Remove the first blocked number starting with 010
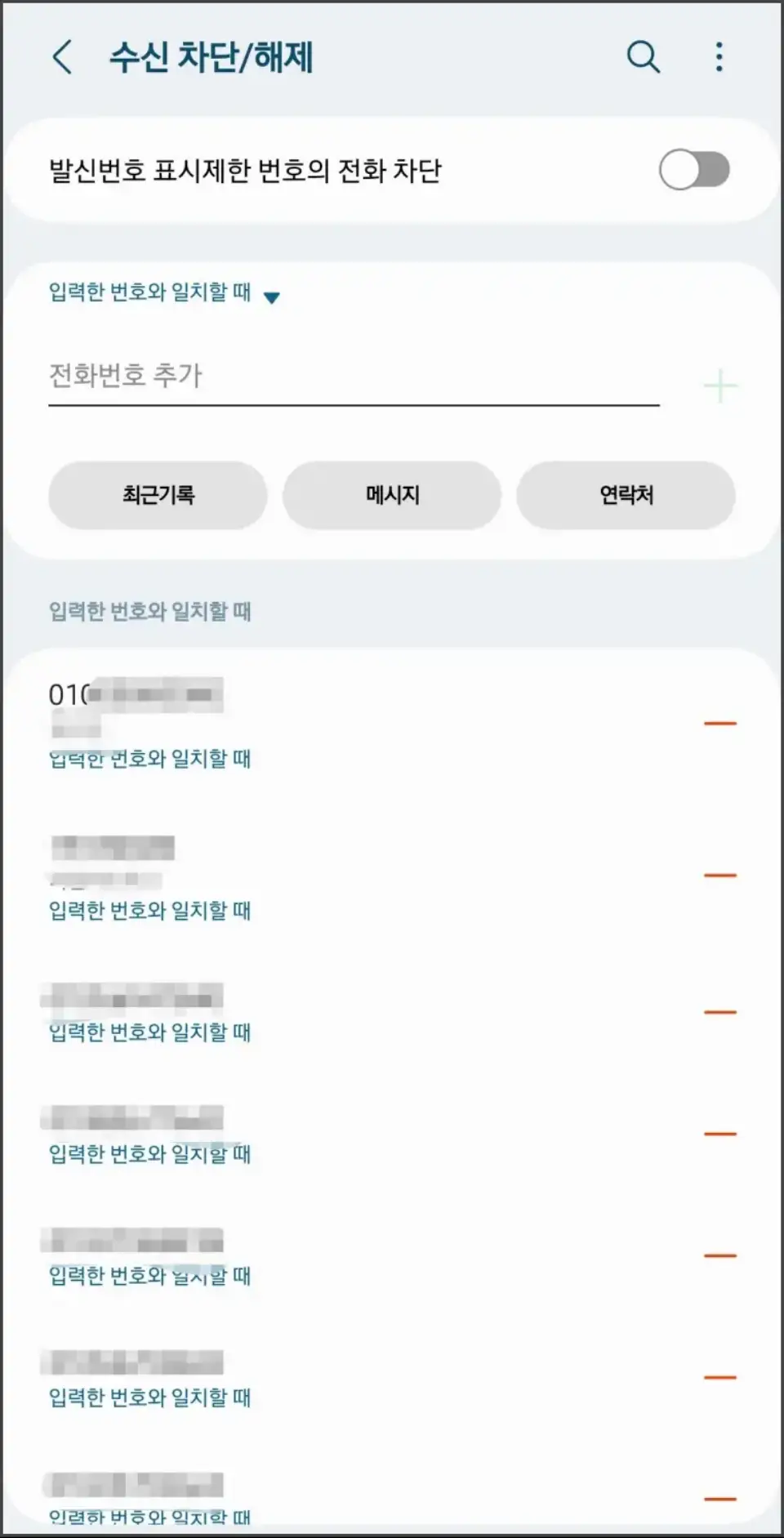This screenshot has width=784, height=1538. click(719, 724)
